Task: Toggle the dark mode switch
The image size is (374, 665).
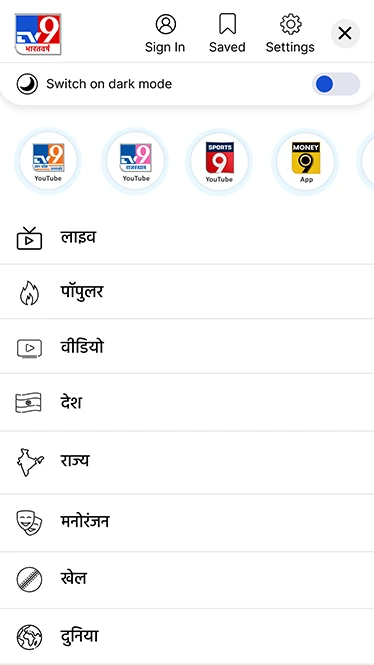Action: pos(336,84)
